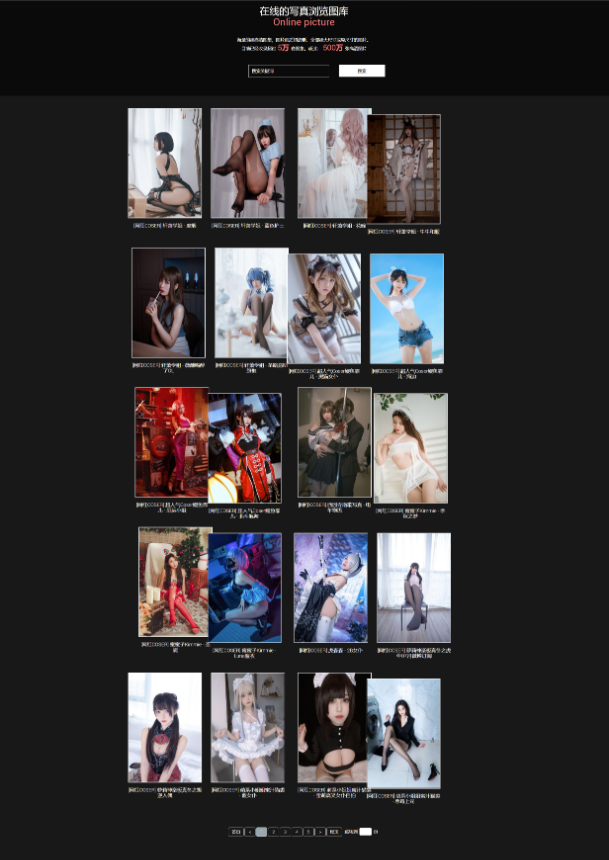The width and height of the screenshot is (609, 860).
Task: Jump to the first page
Action: [236, 831]
